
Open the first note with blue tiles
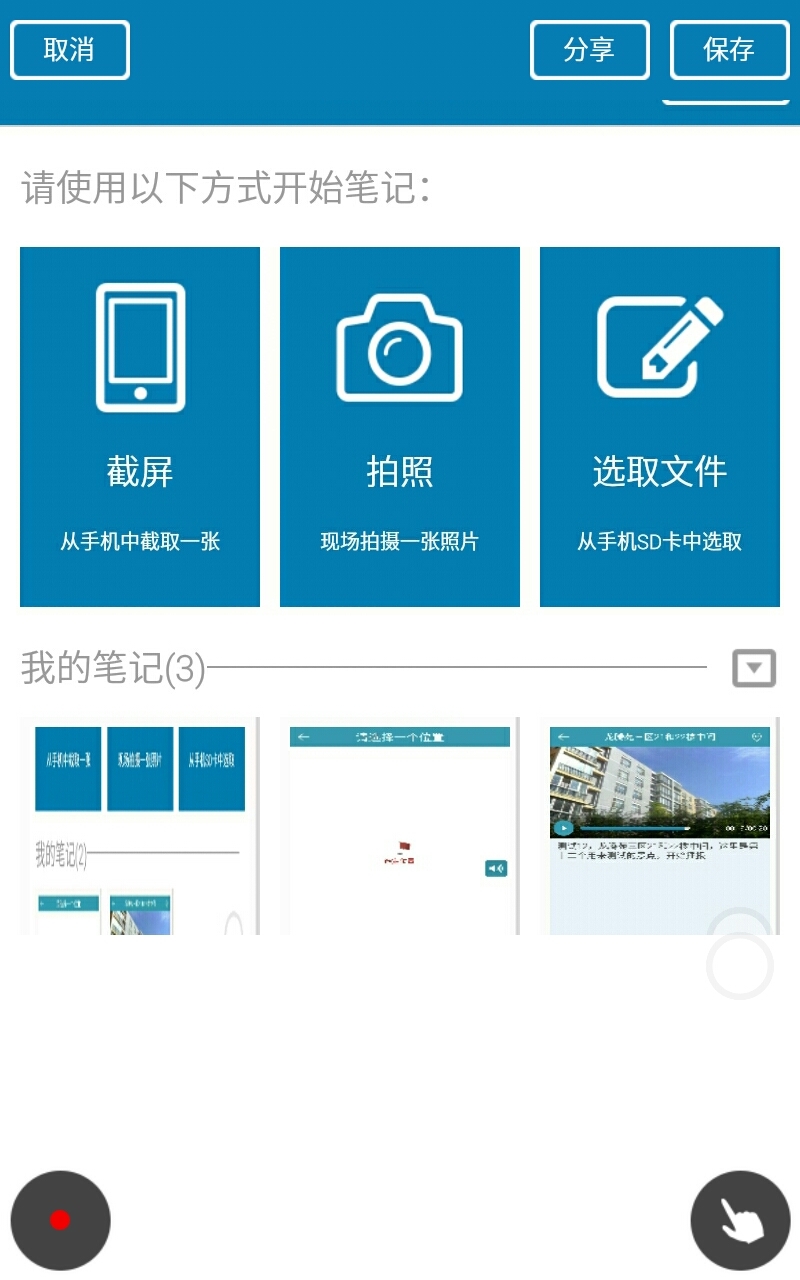[140, 826]
